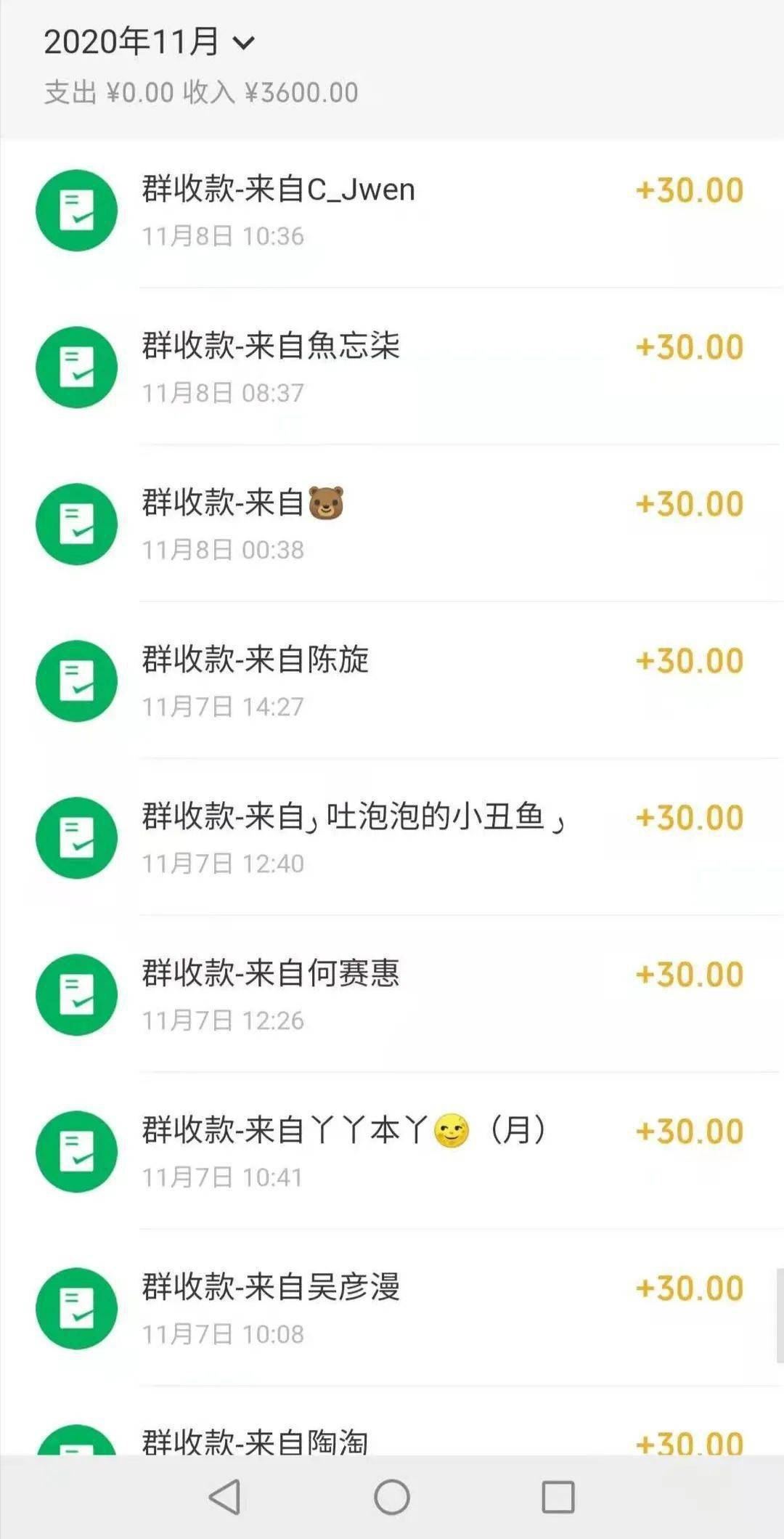This screenshot has height=1539, width=784.
Task: Tap the green bill icon next to the 🐻 entry
Action: (76, 524)
